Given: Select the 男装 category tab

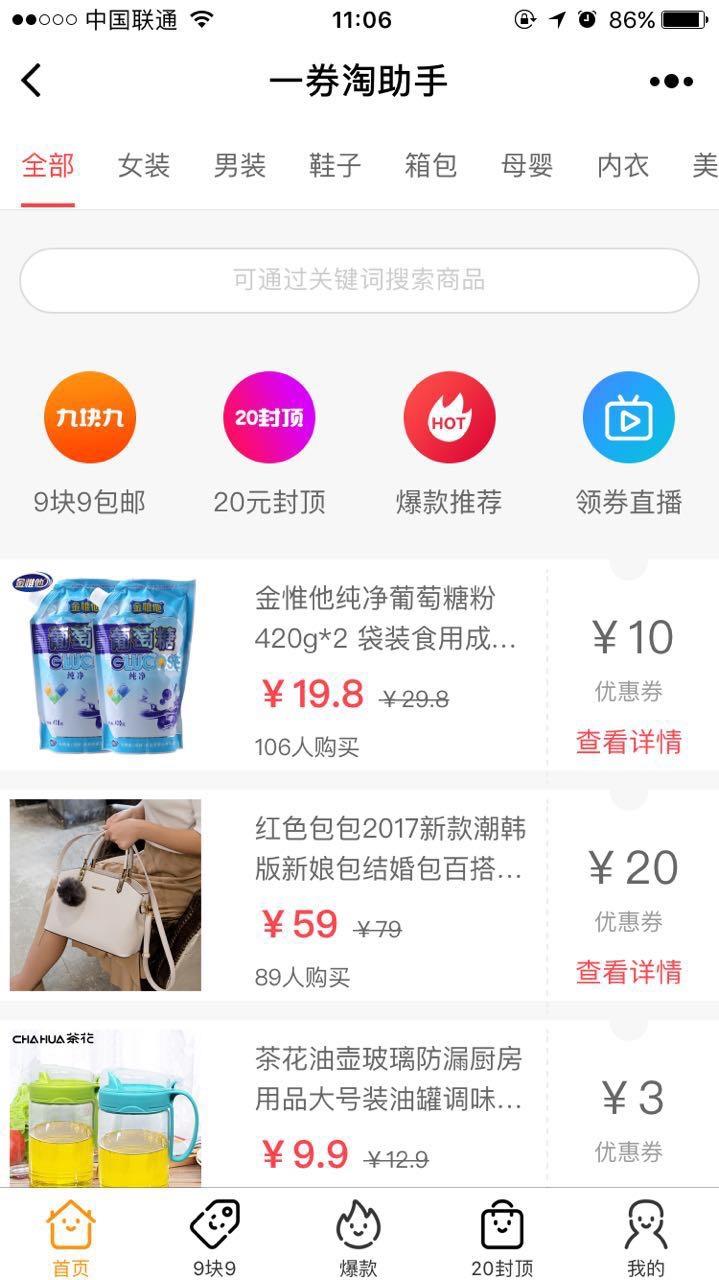Looking at the screenshot, I should click(240, 166).
